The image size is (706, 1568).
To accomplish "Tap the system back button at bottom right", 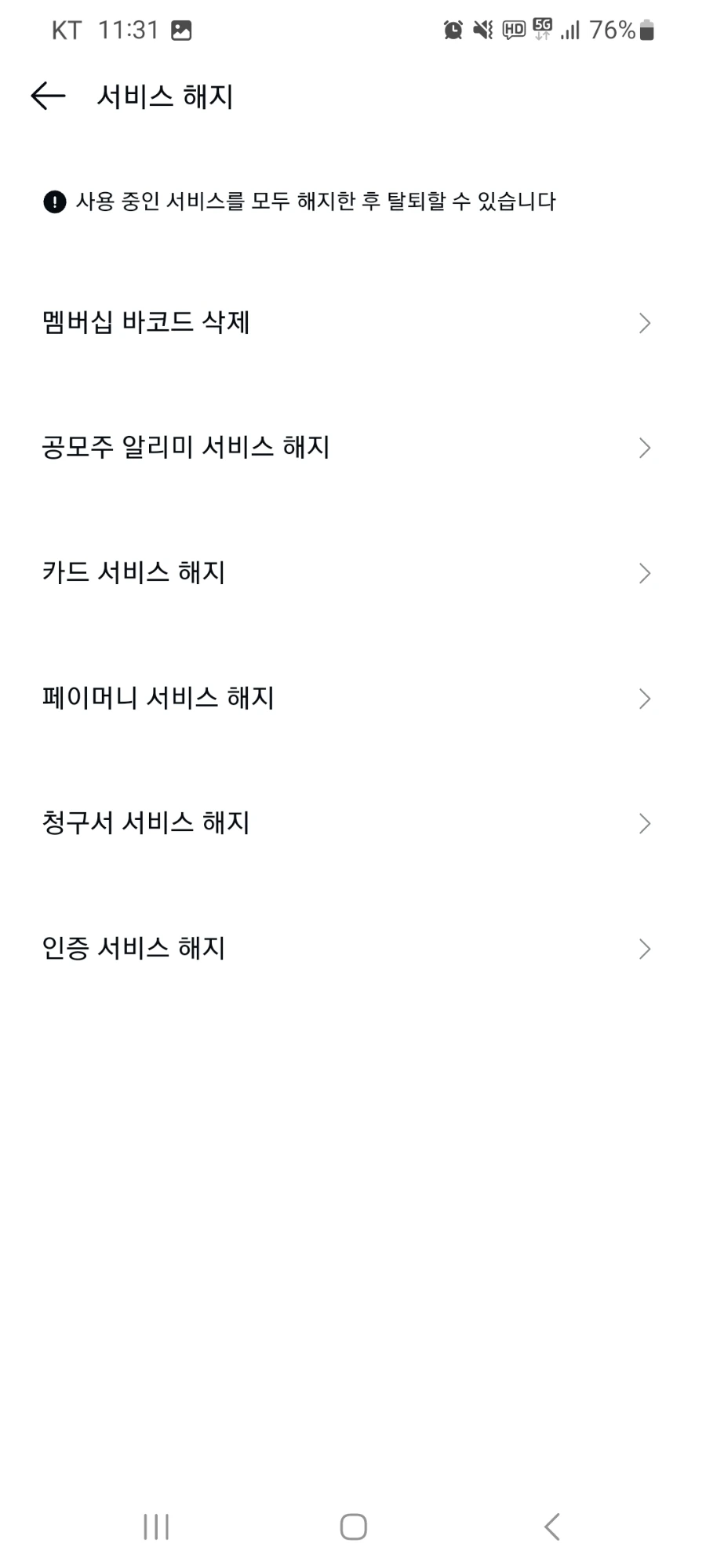I will click(551, 1526).
